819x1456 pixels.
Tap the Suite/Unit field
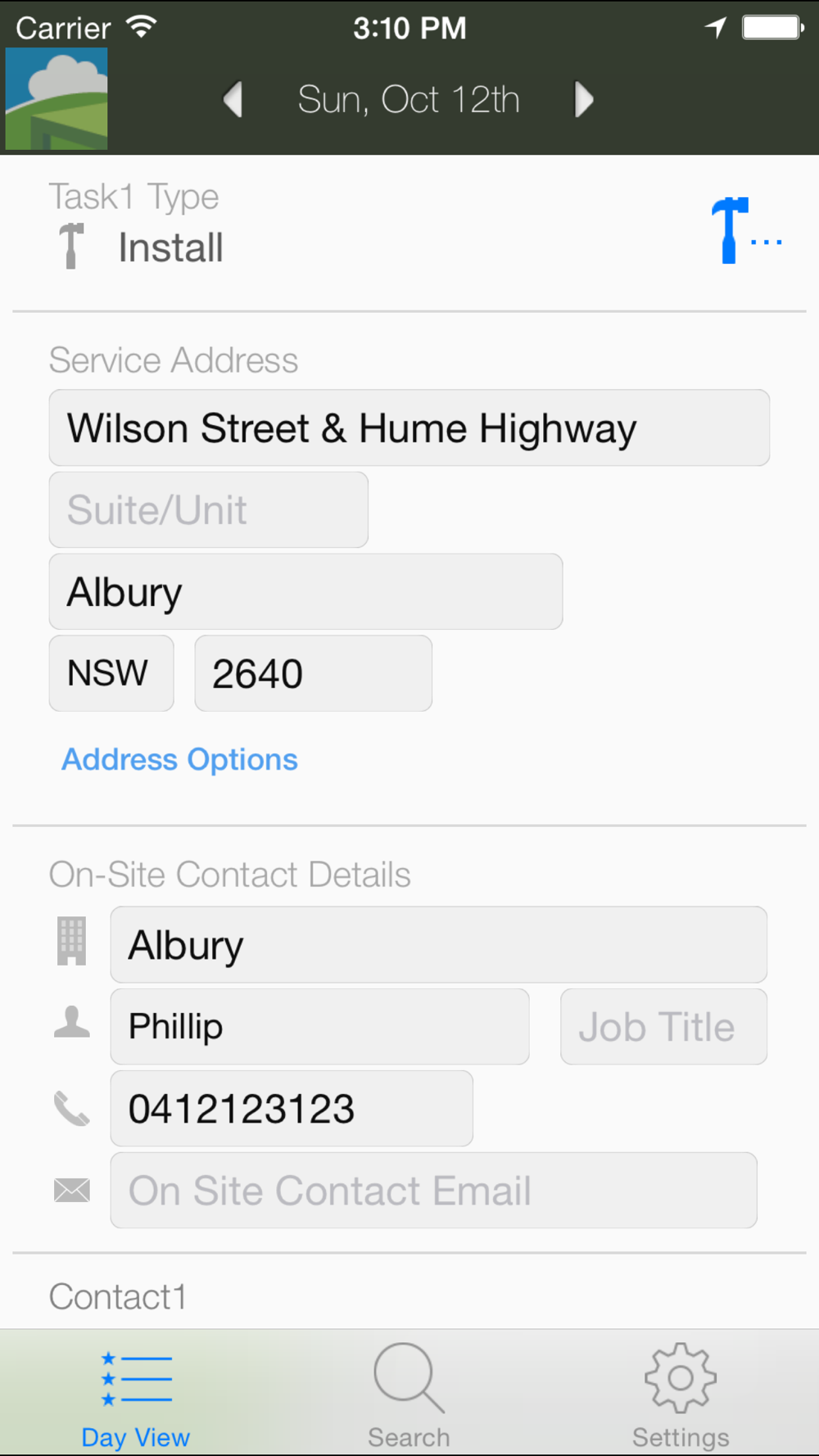point(208,510)
